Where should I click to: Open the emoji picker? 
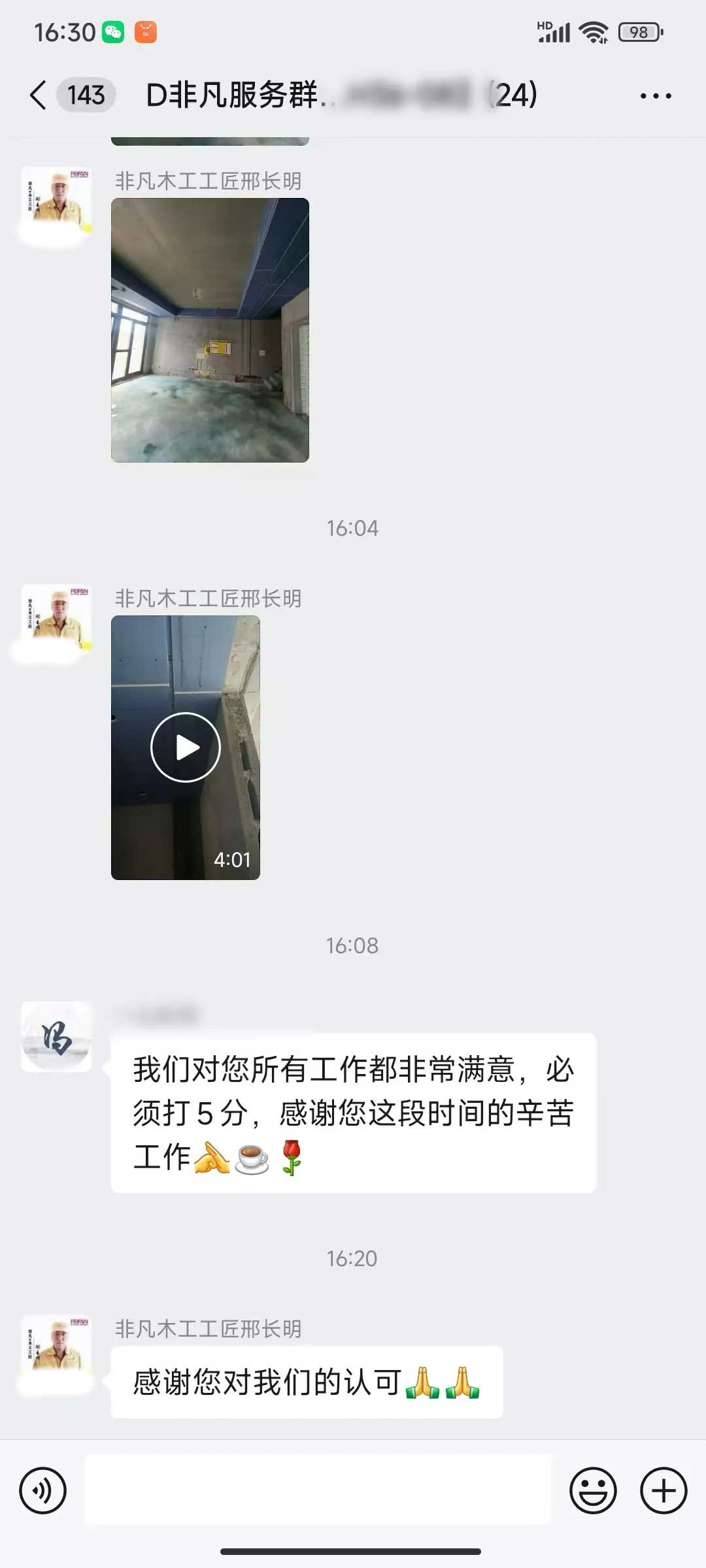coord(593,1491)
